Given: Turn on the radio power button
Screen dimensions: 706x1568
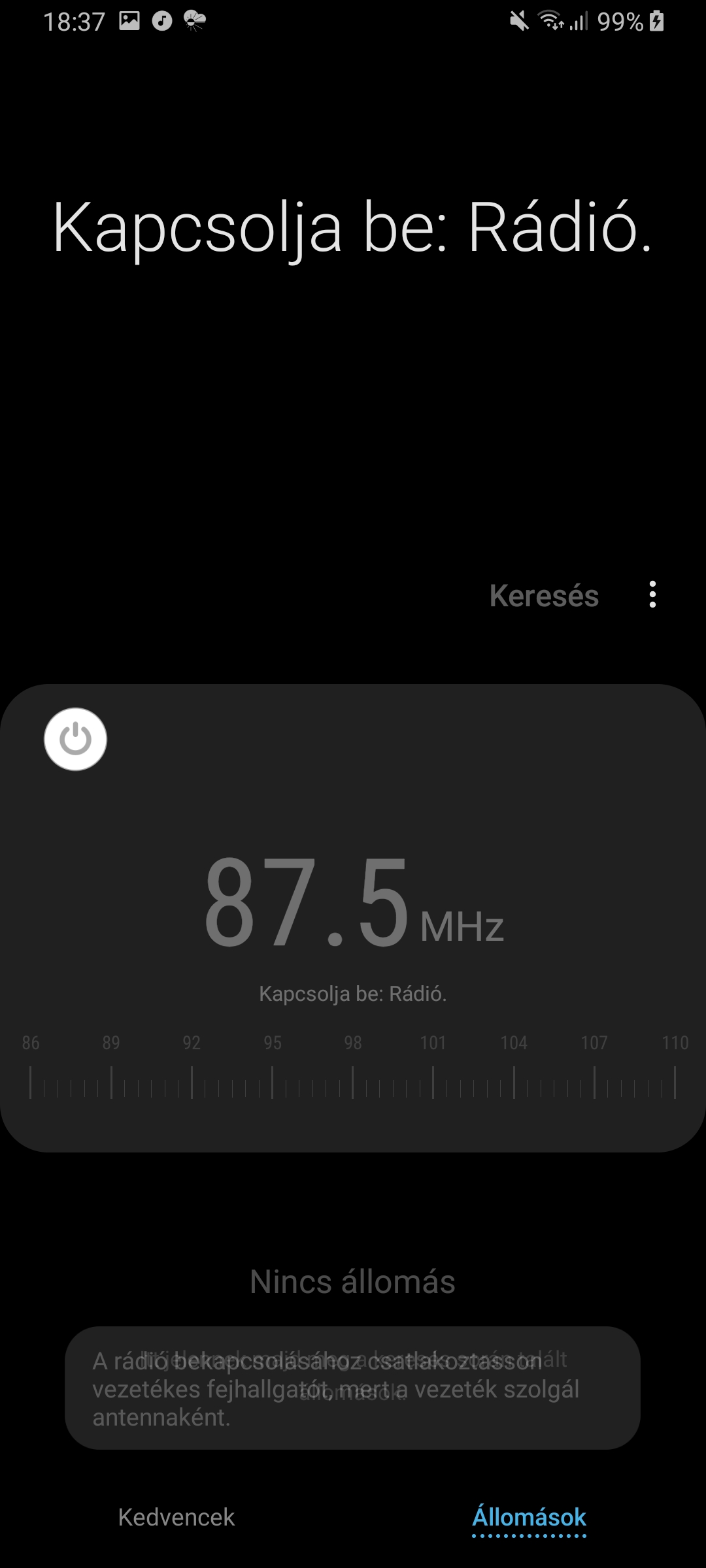Looking at the screenshot, I should [x=75, y=739].
